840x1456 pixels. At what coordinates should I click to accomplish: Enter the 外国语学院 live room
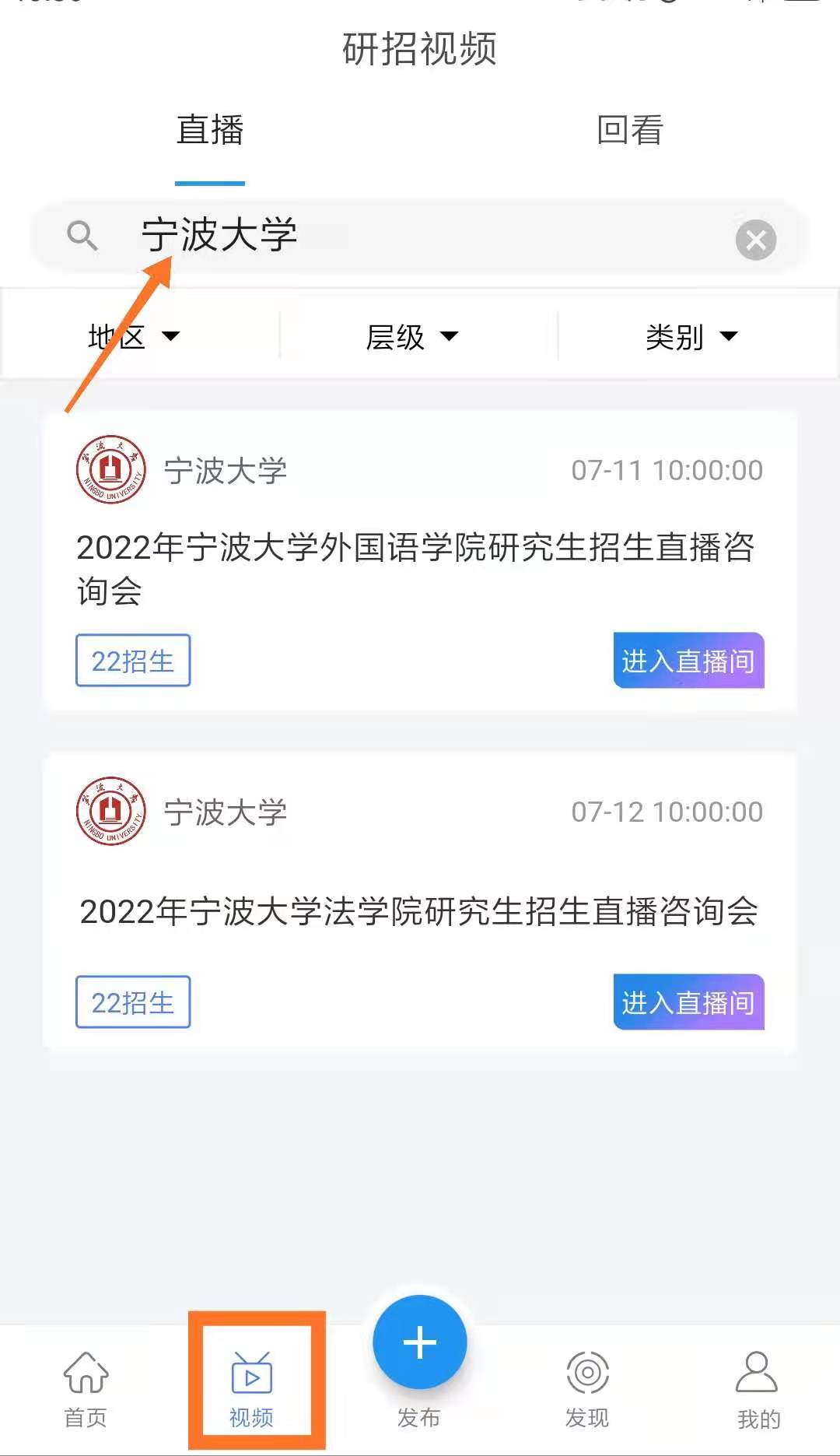688,661
